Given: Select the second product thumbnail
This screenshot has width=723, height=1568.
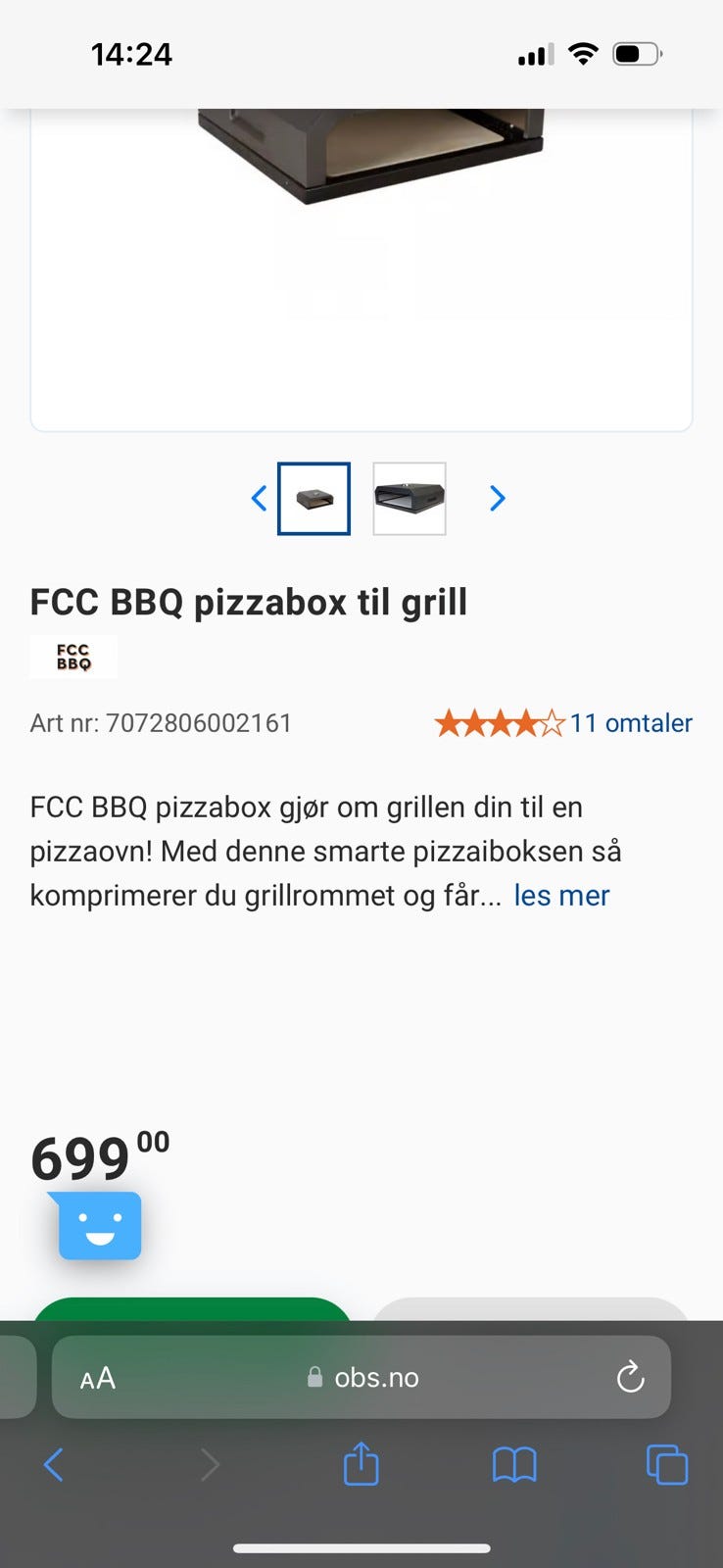Looking at the screenshot, I should 410,499.
